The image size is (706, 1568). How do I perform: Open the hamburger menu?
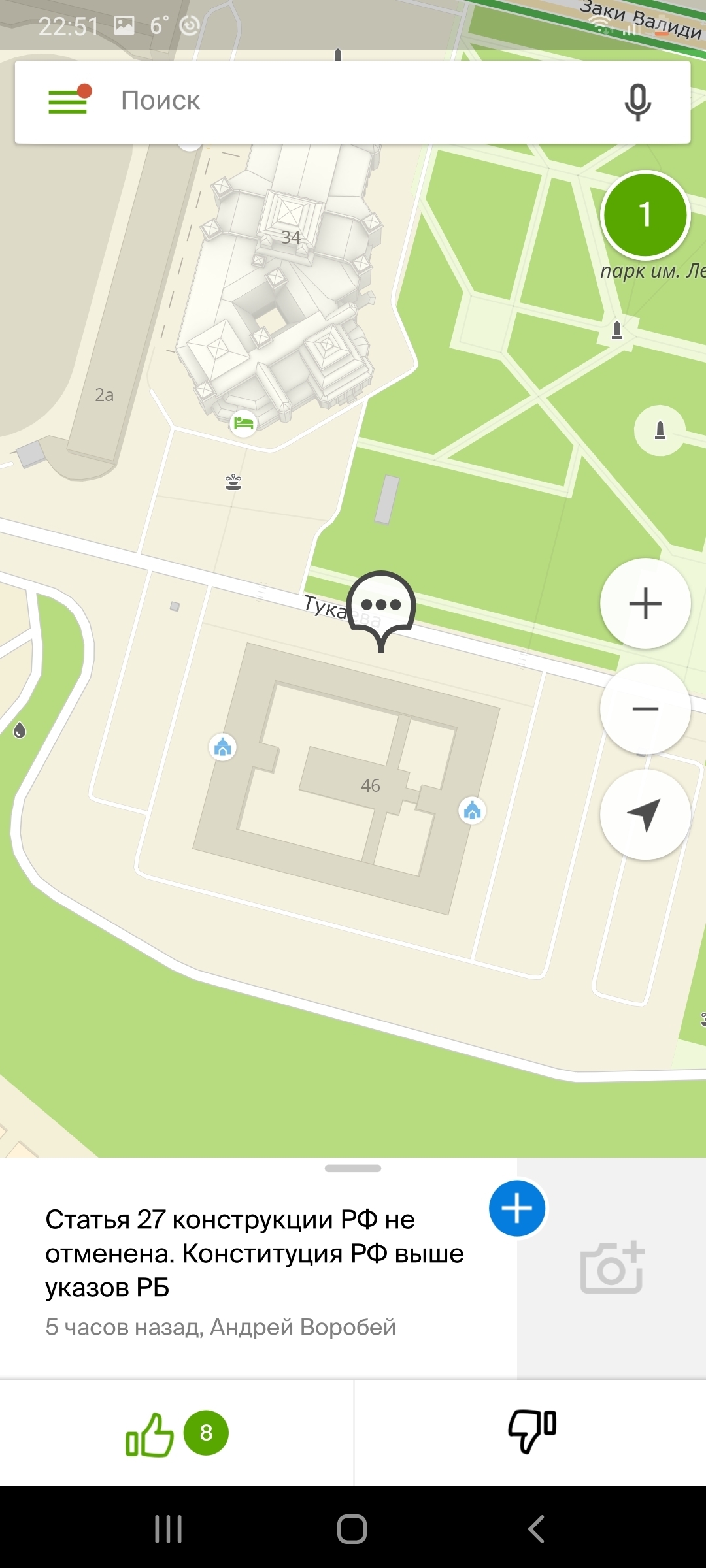click(x=69, y=101)
